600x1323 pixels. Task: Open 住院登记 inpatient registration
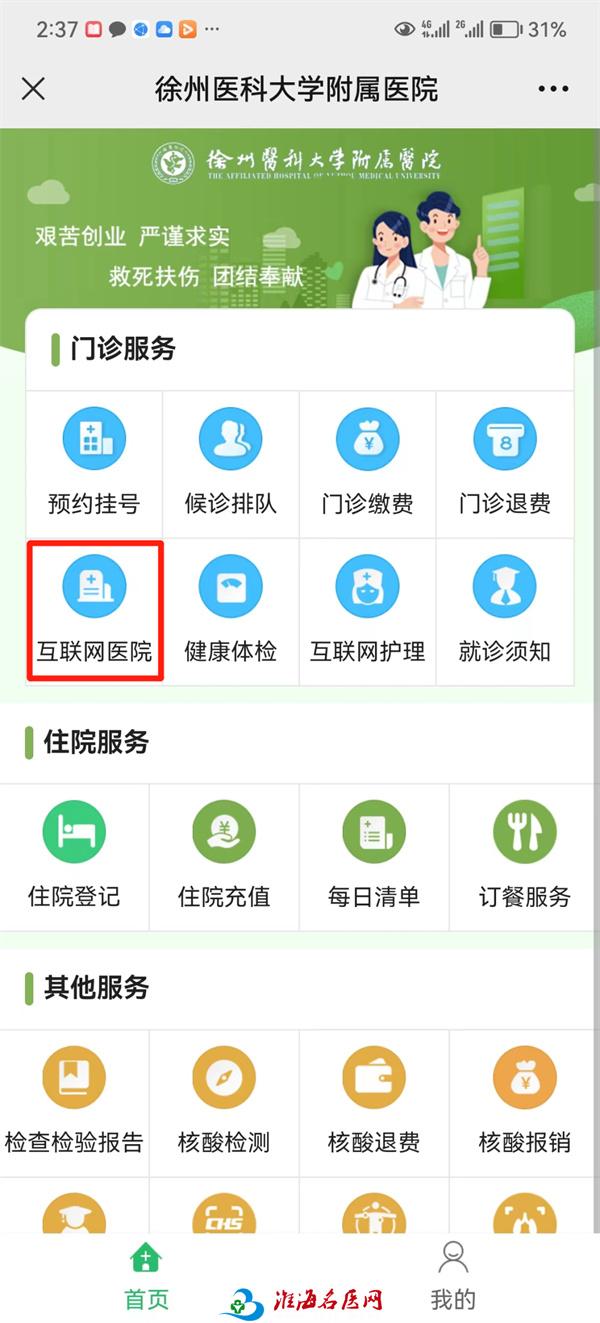pos(74,856)
